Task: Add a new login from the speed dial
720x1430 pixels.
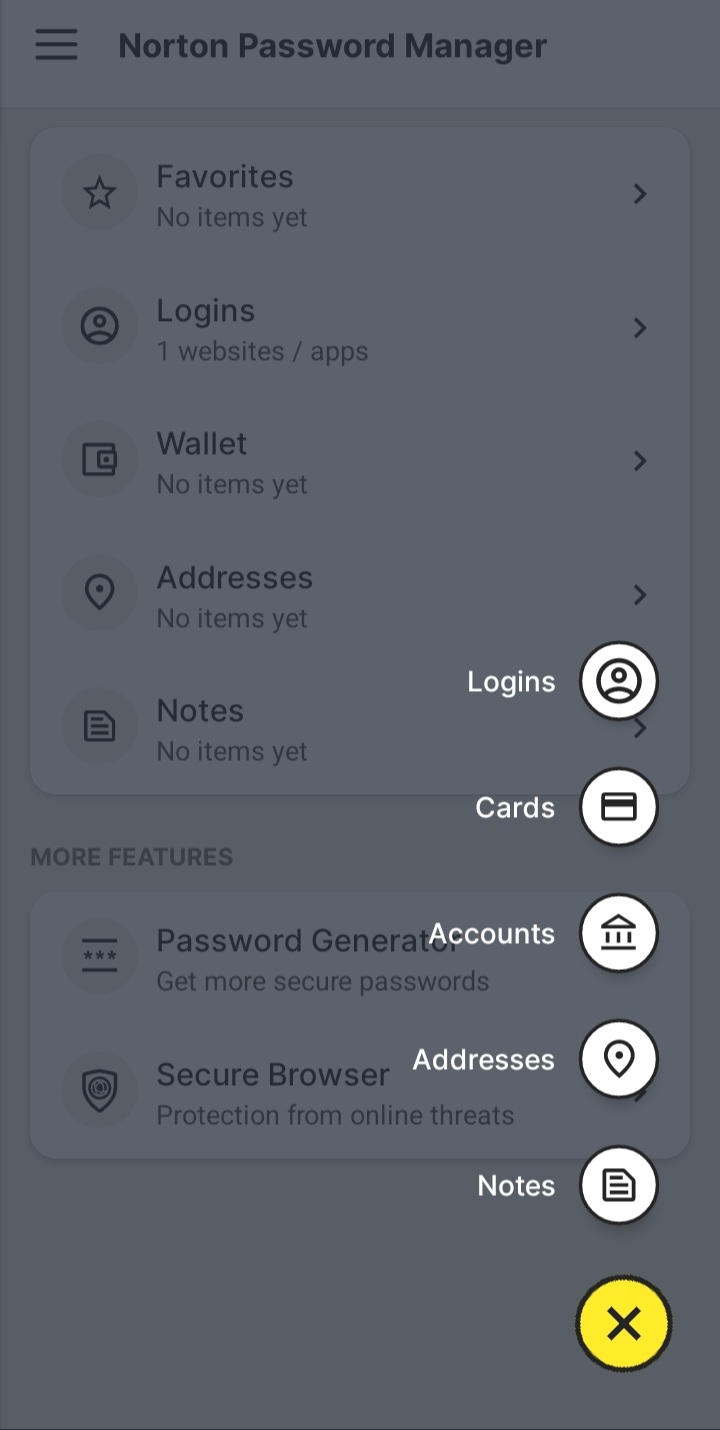Action: click(619, 681)
